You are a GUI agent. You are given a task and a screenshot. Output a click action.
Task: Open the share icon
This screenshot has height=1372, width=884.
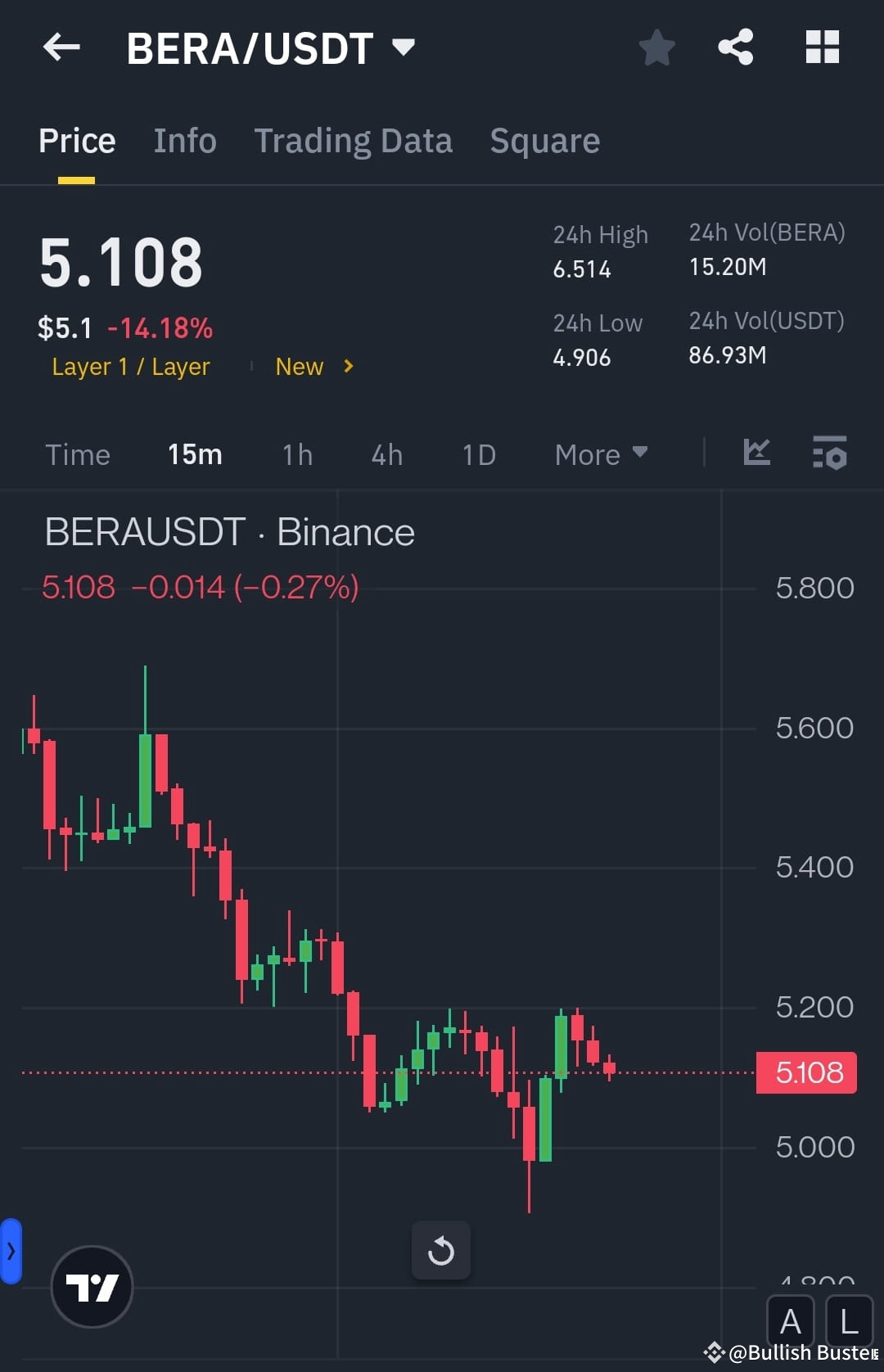[735, 47]
